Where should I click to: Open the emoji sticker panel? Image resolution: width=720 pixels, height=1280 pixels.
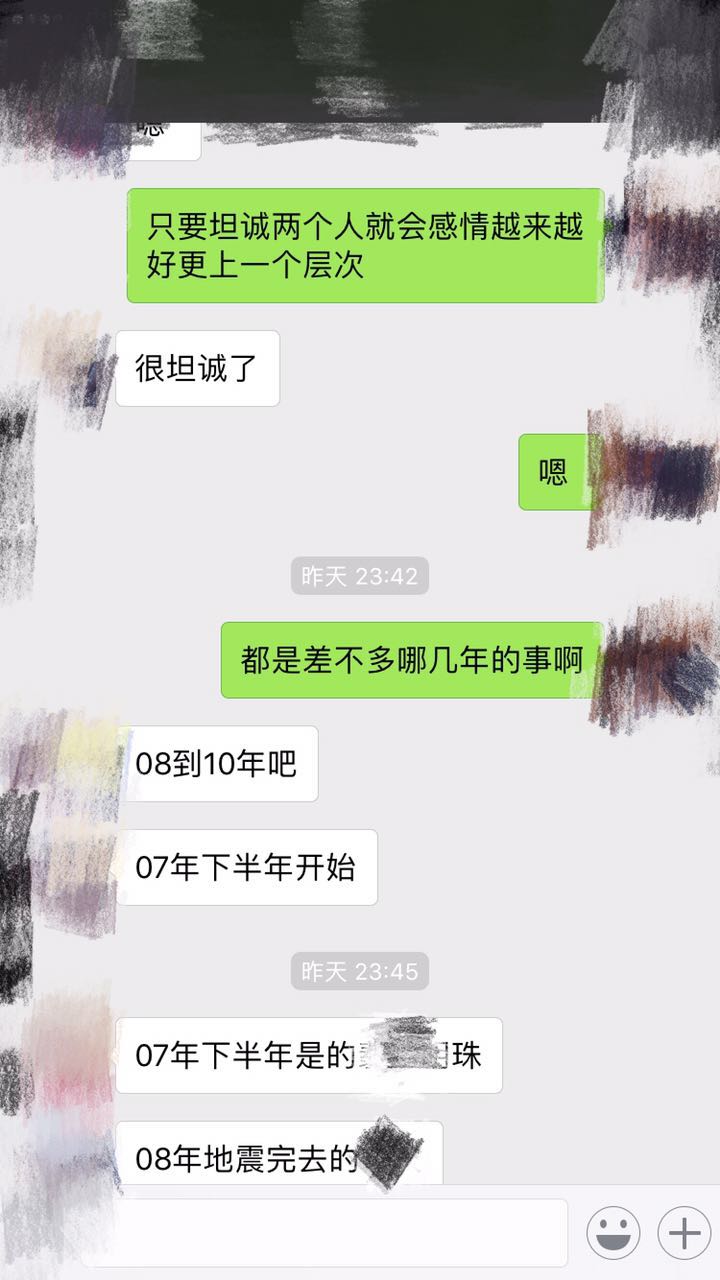[613, 1233]
